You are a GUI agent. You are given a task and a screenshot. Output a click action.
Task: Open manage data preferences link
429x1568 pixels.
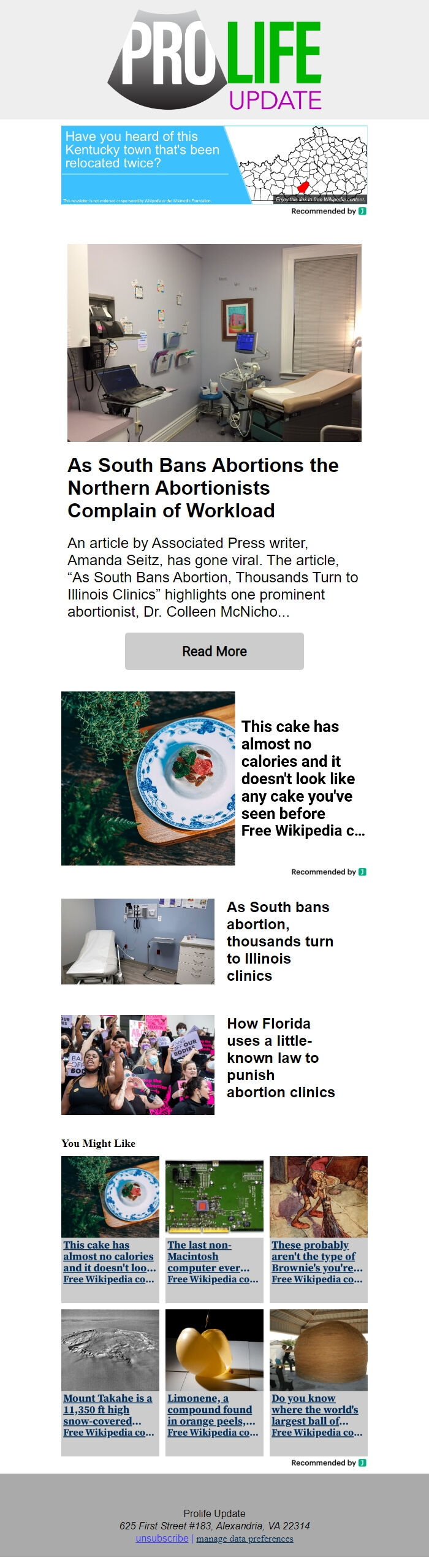[245, 1539]
